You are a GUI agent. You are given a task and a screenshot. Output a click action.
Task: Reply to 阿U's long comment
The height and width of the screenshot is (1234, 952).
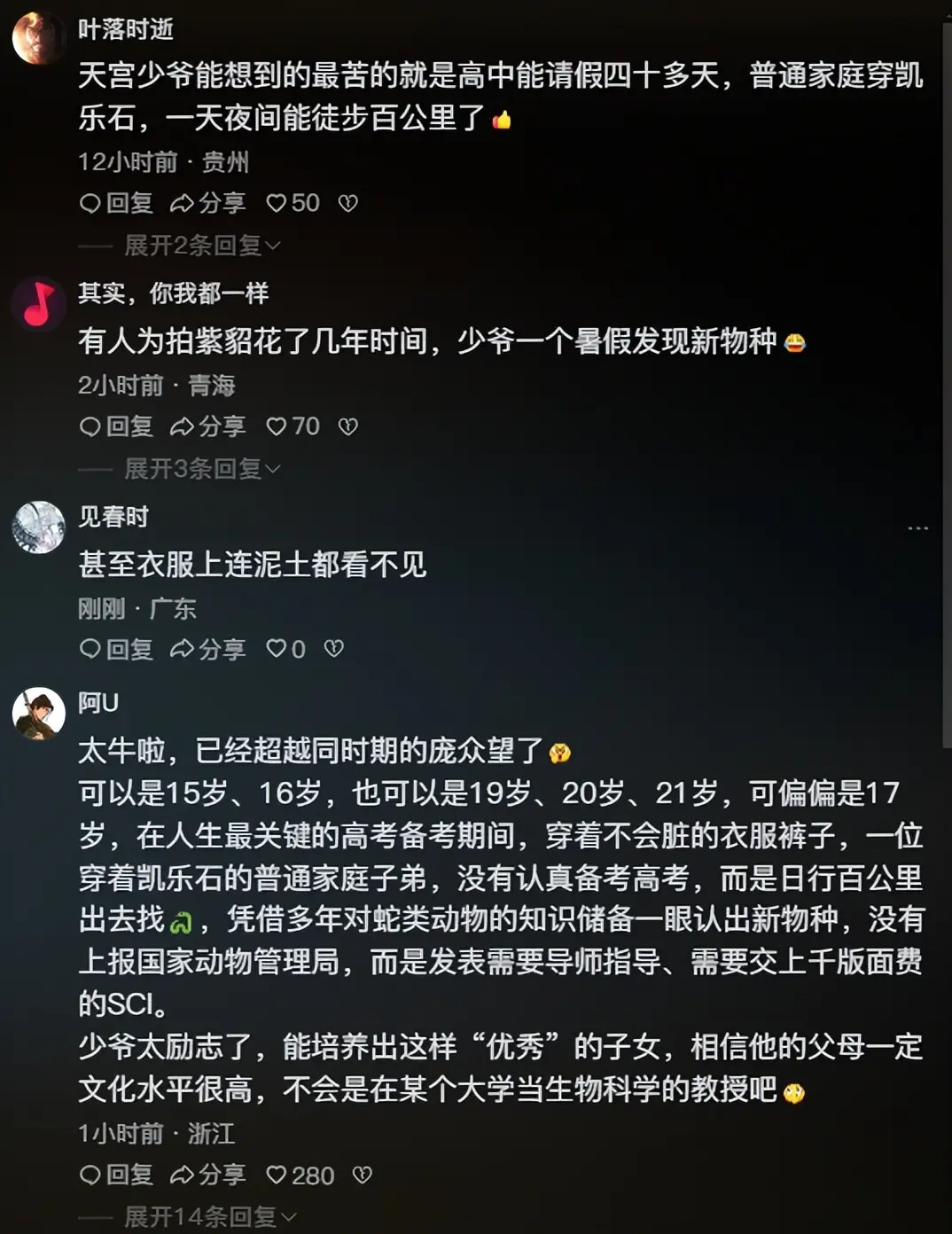[x=116, y=1175]
